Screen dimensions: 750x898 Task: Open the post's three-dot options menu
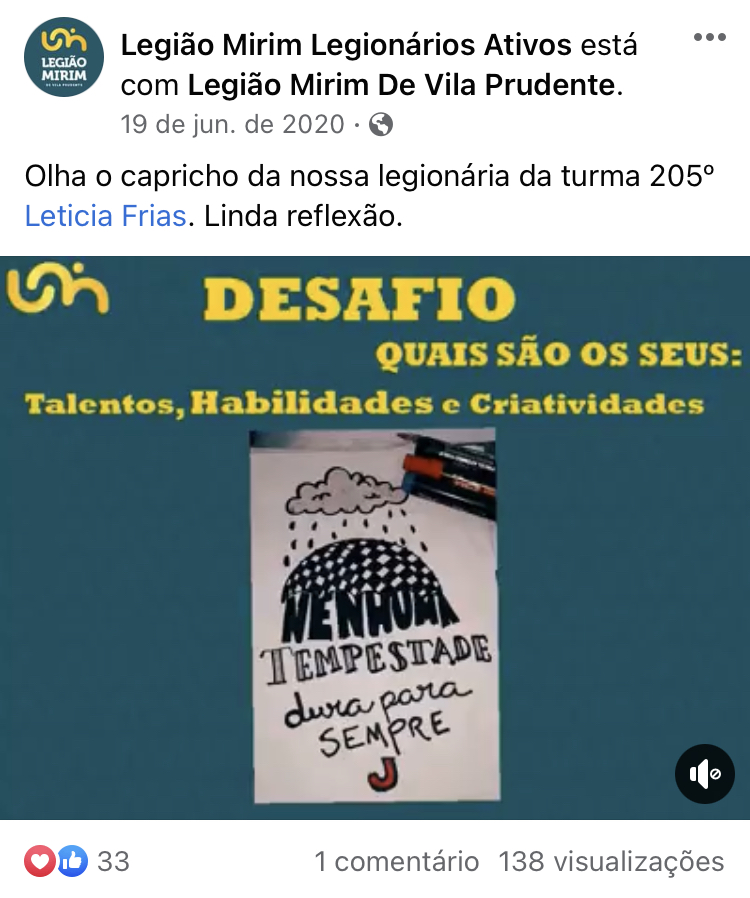pyautogui.click(x=709, y=37)
